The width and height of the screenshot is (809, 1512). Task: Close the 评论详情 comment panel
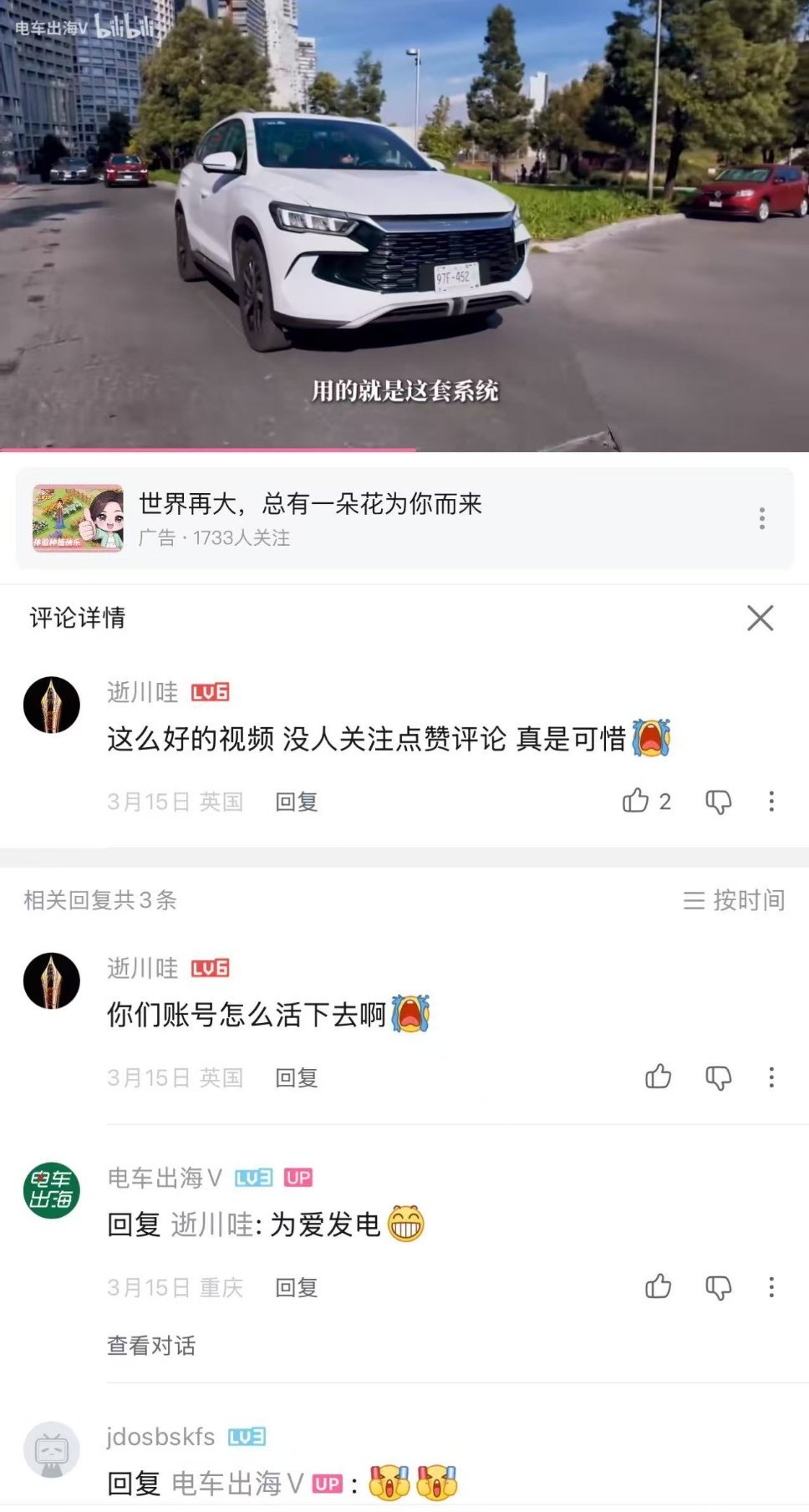(x=759, y=619)
